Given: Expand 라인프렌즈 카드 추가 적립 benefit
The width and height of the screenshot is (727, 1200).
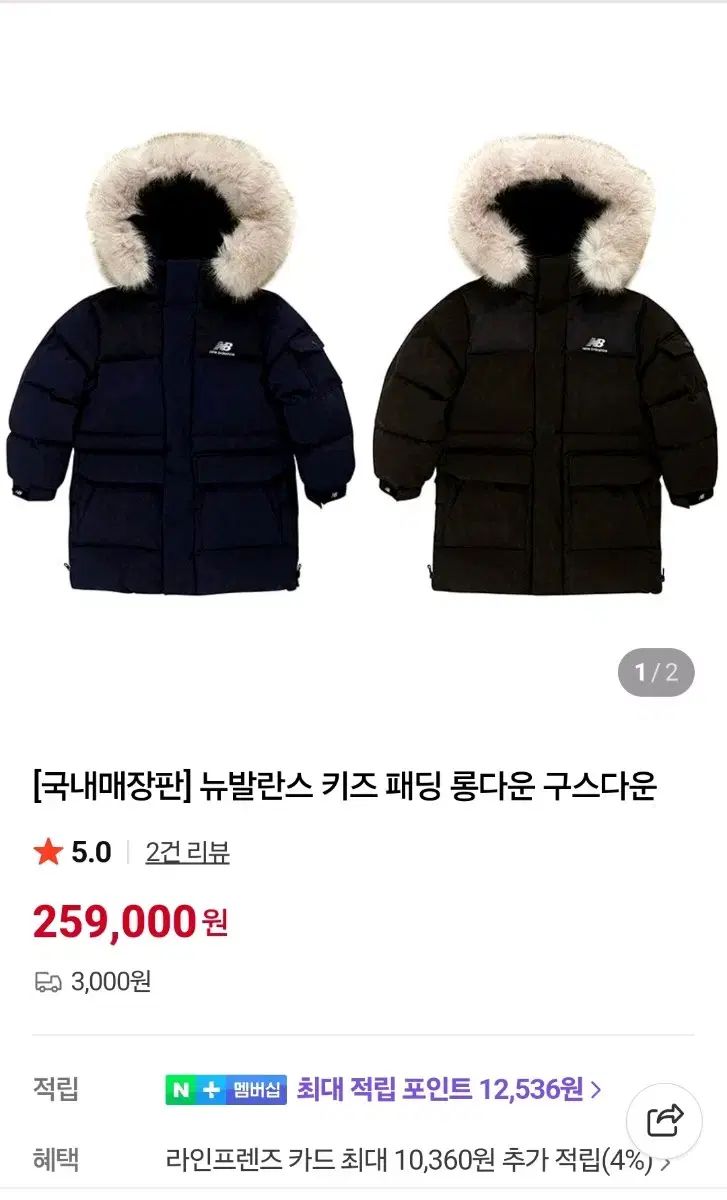Looking at the screenshot, I should pos(415,1161).
